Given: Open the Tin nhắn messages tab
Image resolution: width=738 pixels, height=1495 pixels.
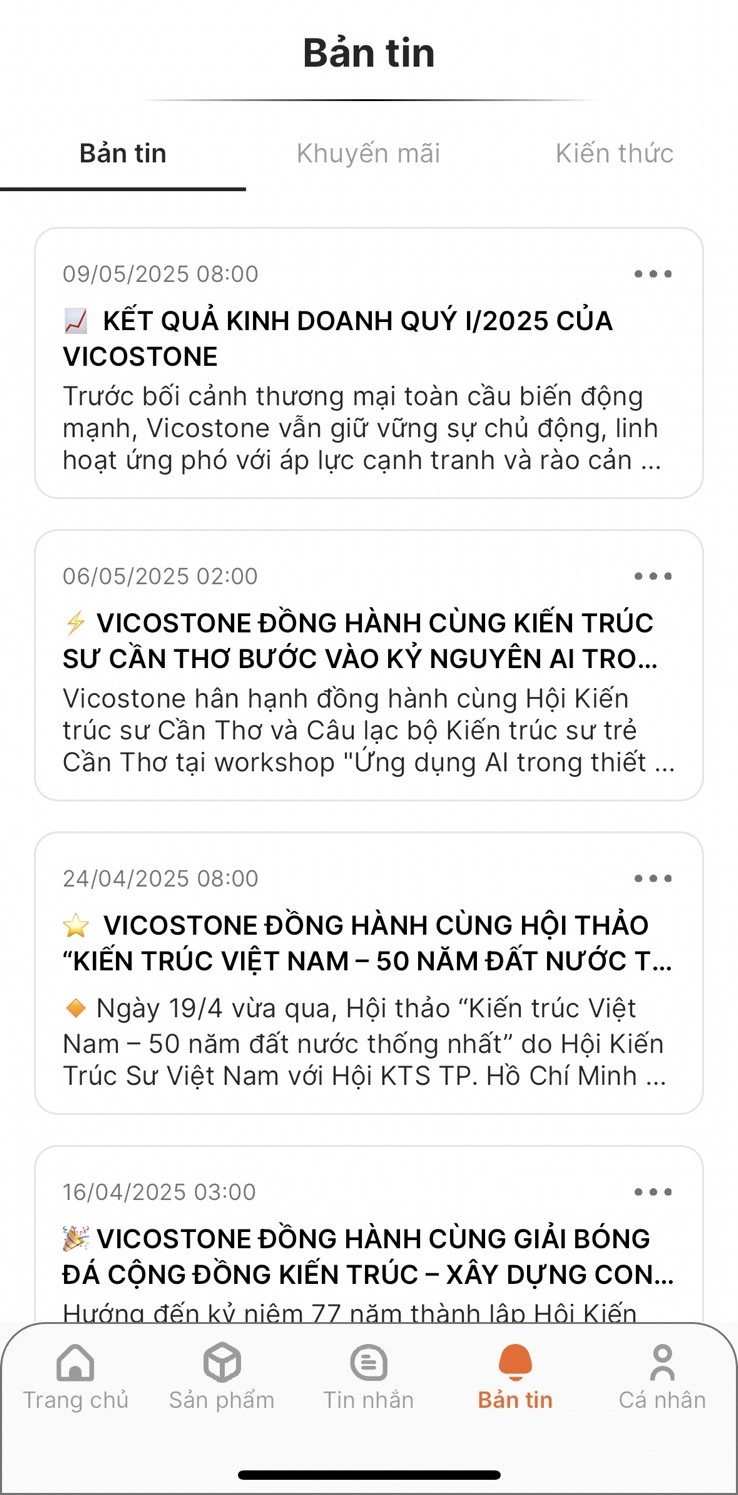Looking at the screenshot, I should click(x=368, y=1378).
